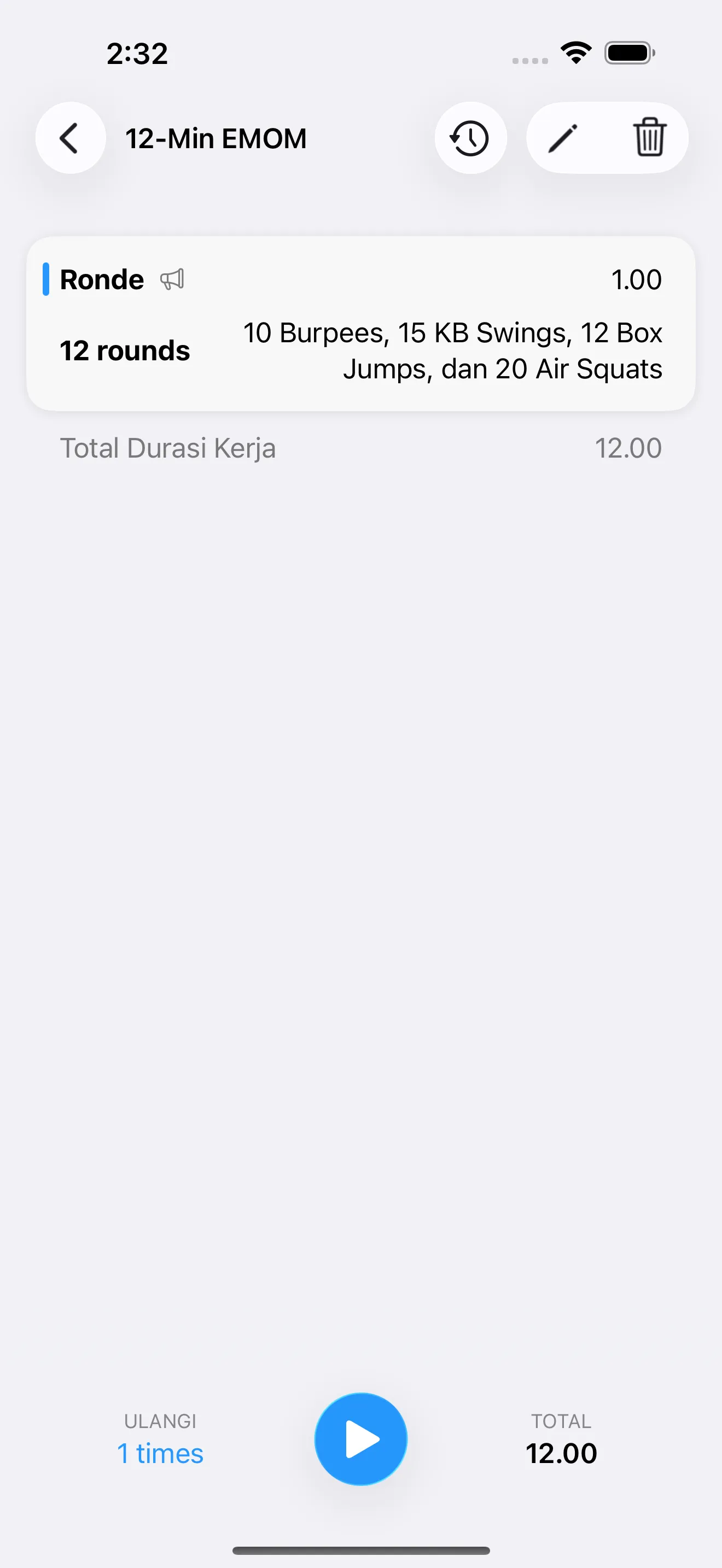Tap the back arrow to leave workout
Image resolution: width=722 pixels, height=1568 pixels.
69,138
